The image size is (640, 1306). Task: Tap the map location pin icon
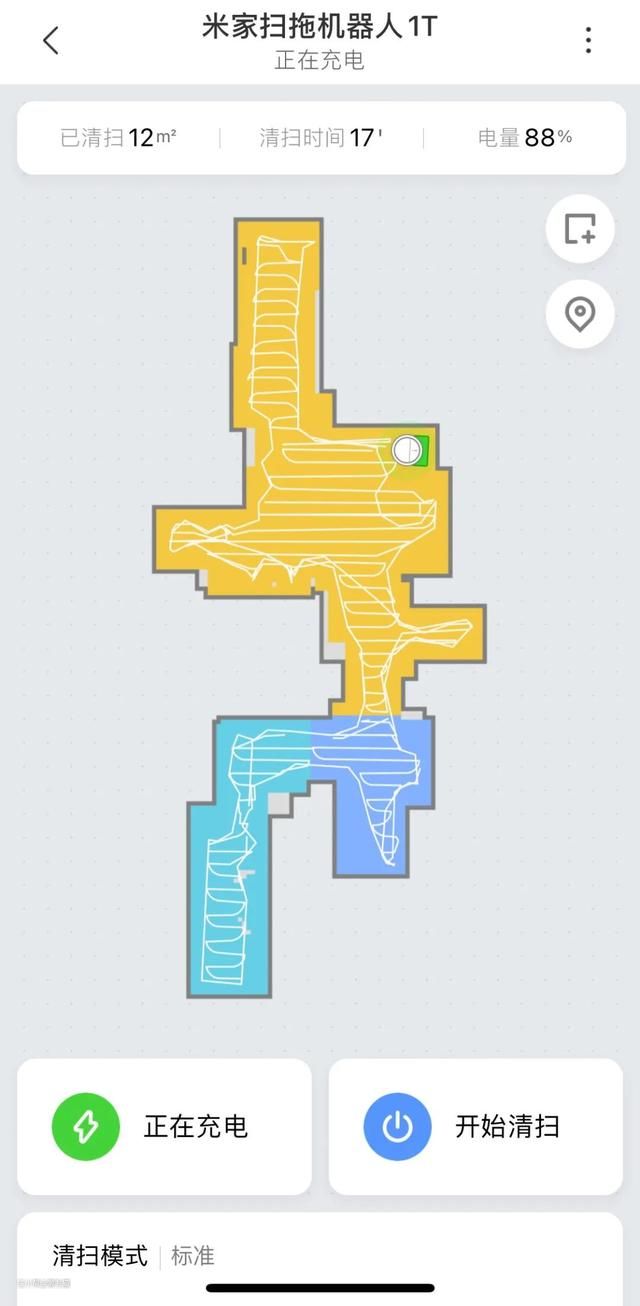pyautogui.click(x=580, y=314)
